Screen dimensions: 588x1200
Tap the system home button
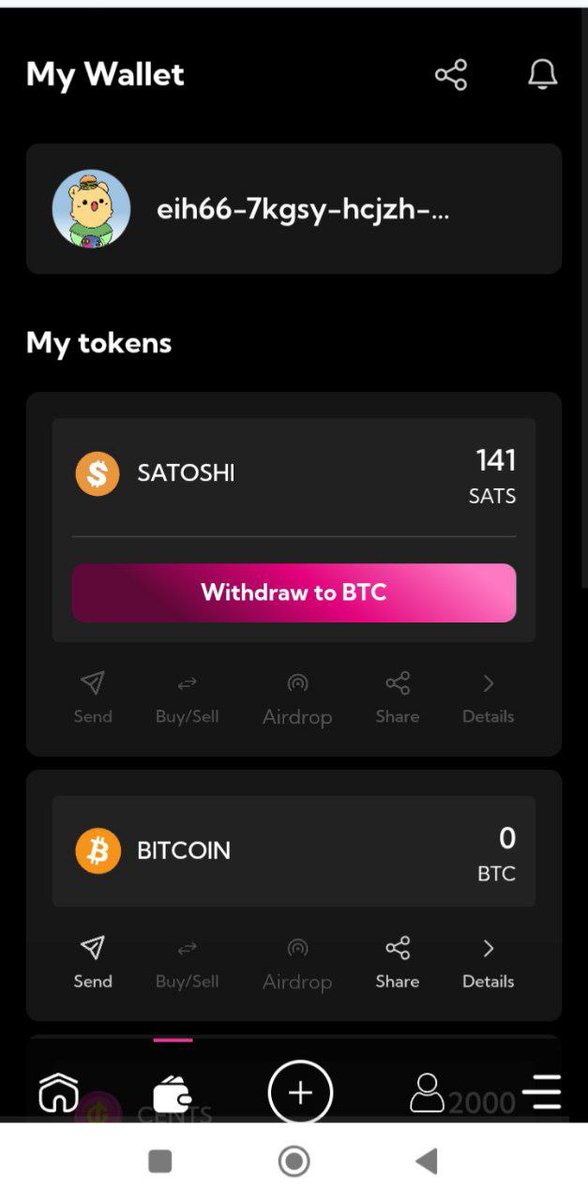pos(294,1161)
